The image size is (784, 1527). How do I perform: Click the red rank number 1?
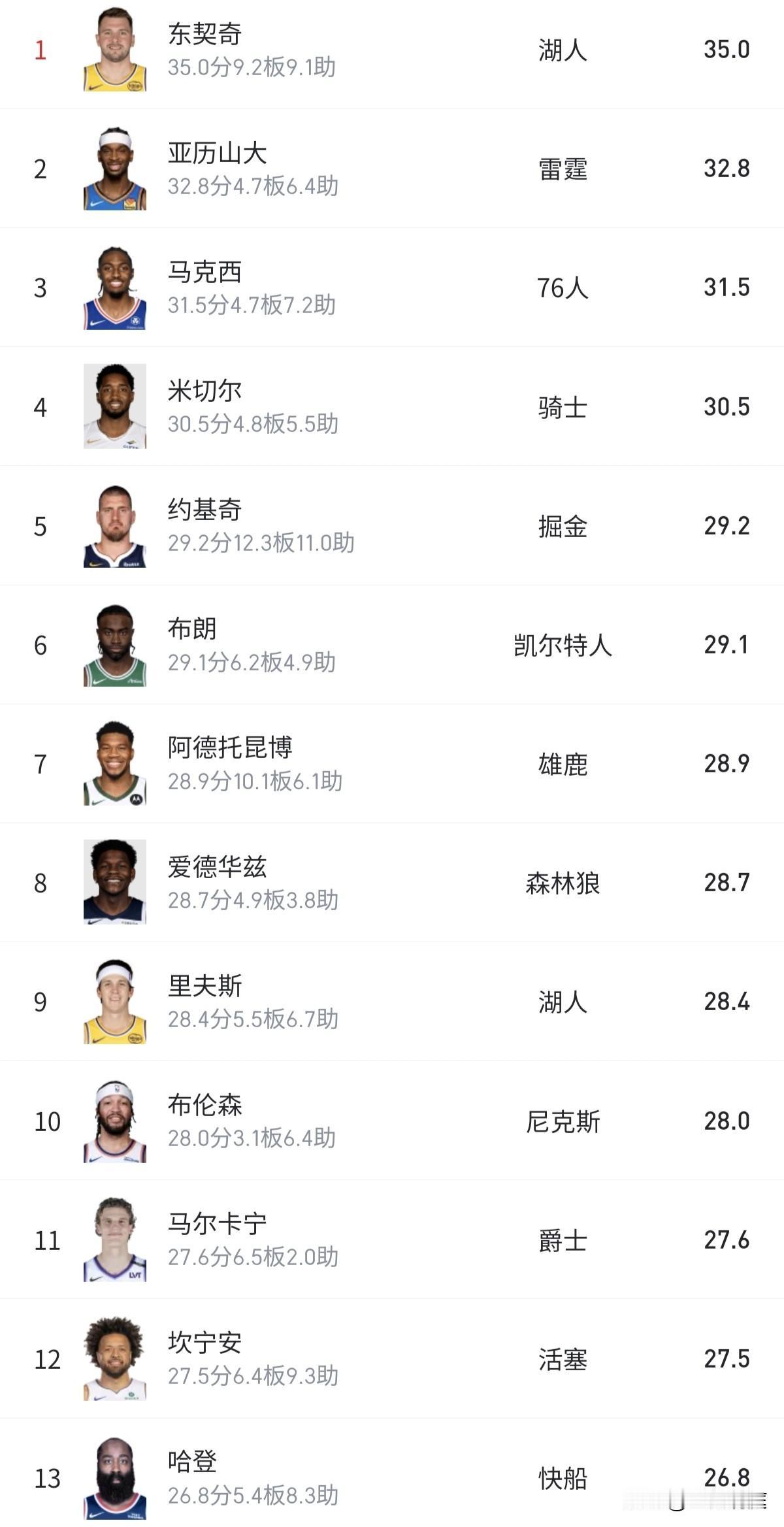pos(41,49)
